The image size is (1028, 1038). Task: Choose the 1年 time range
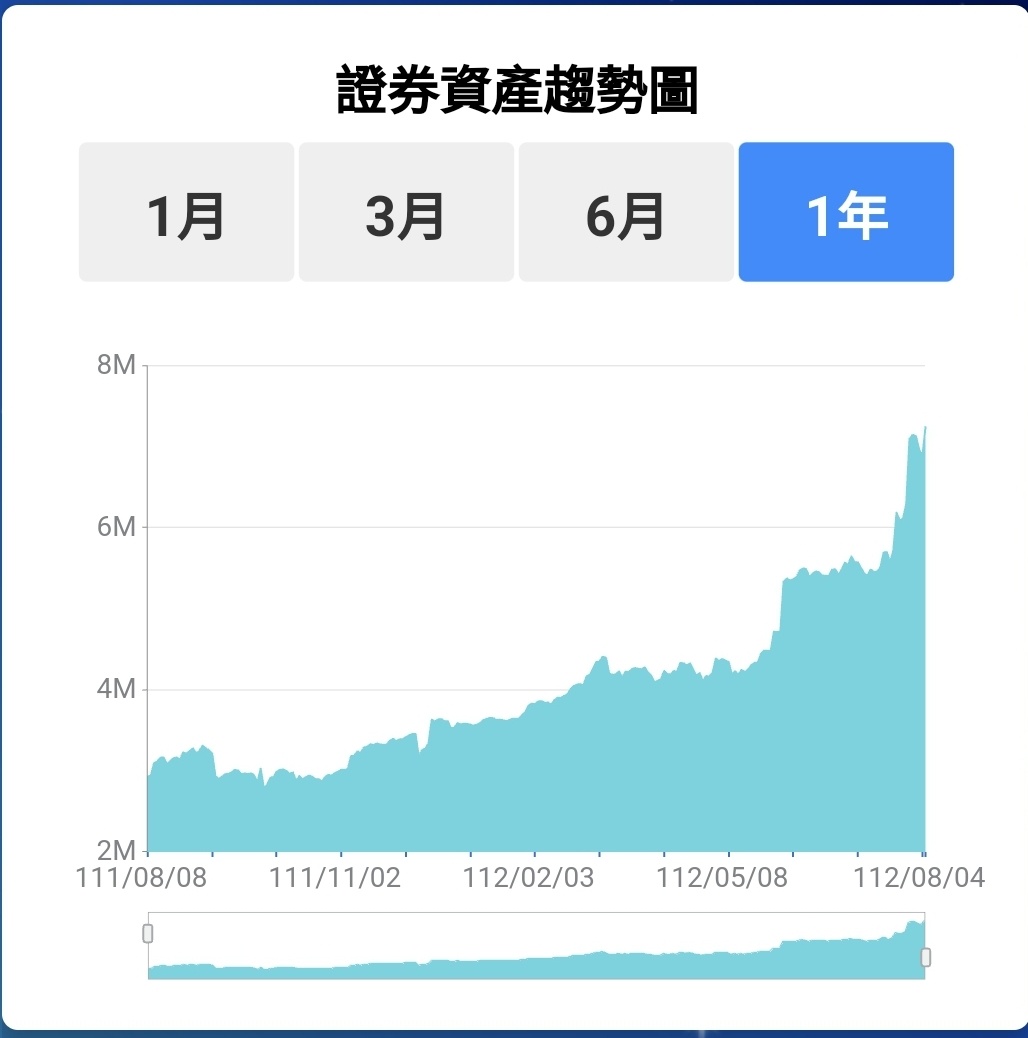(x=846, y=212)
